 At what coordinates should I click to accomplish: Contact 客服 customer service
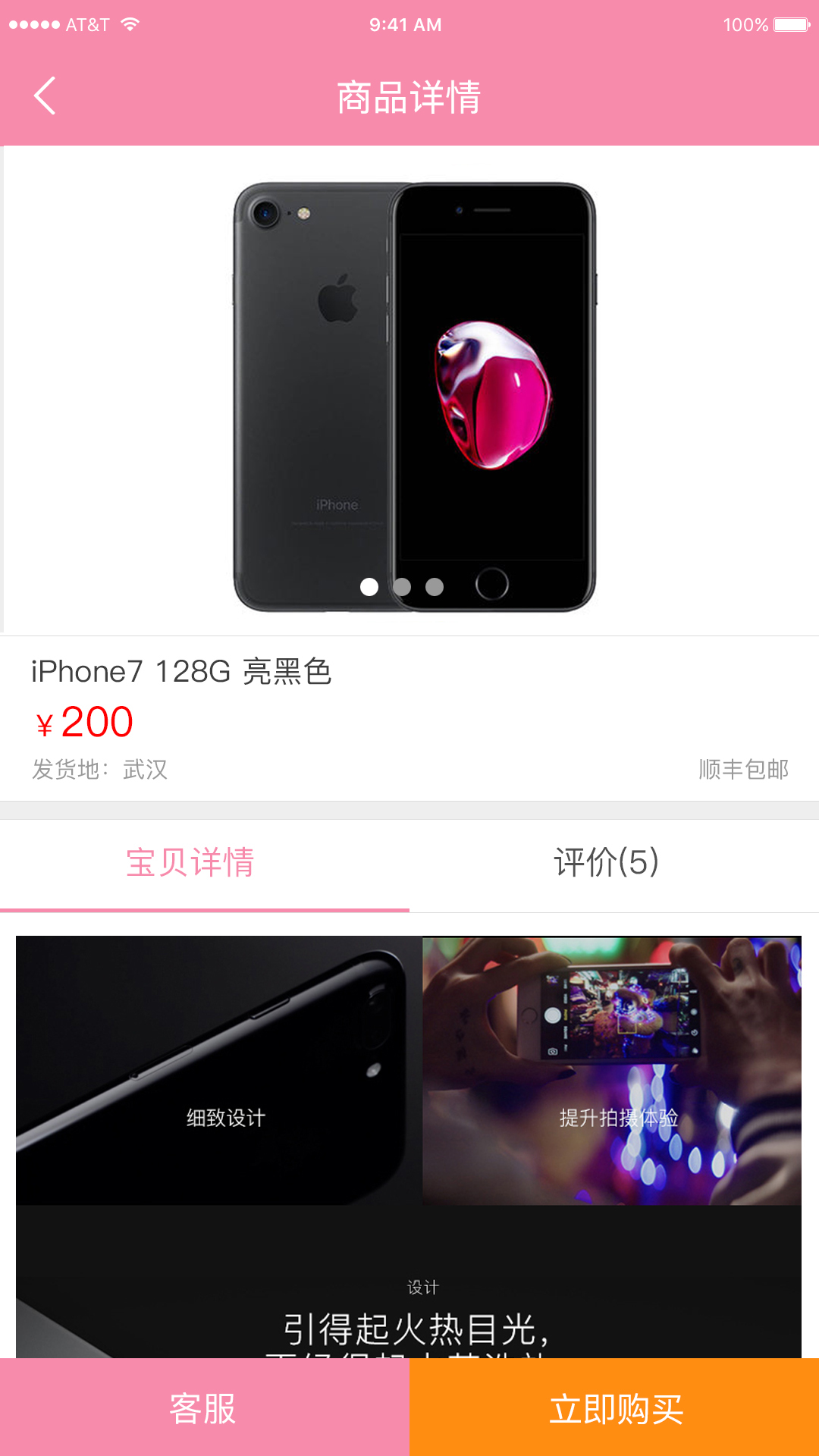click(x=203, y=1408)
